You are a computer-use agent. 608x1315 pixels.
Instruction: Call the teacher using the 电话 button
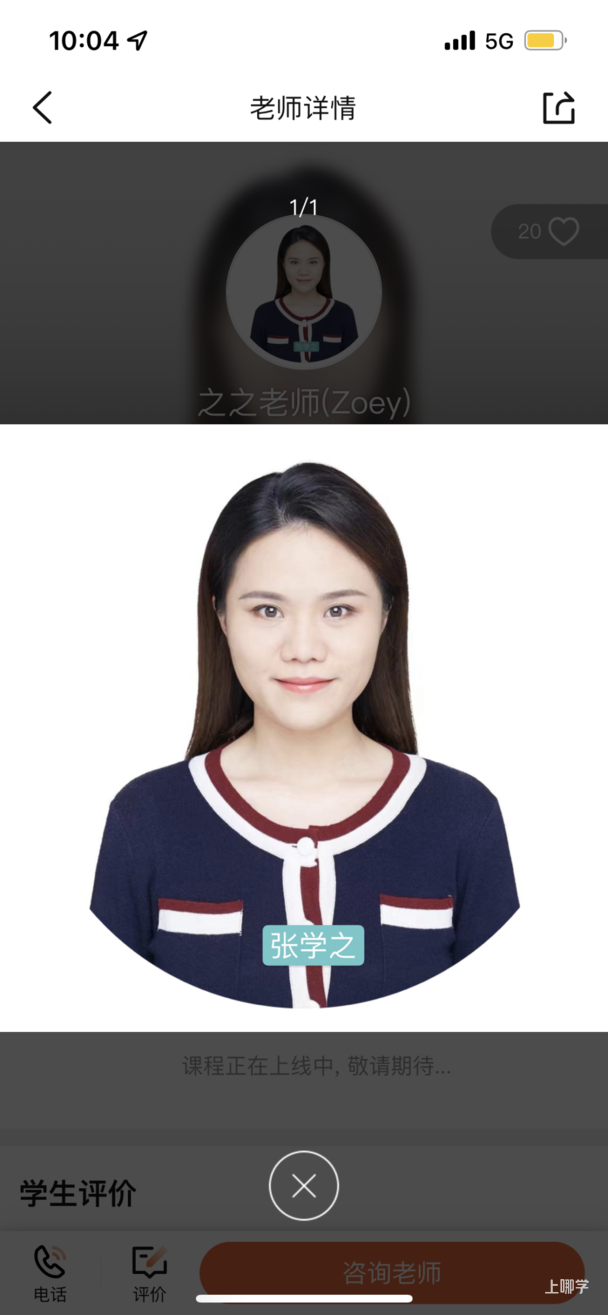coord(50,1272)
